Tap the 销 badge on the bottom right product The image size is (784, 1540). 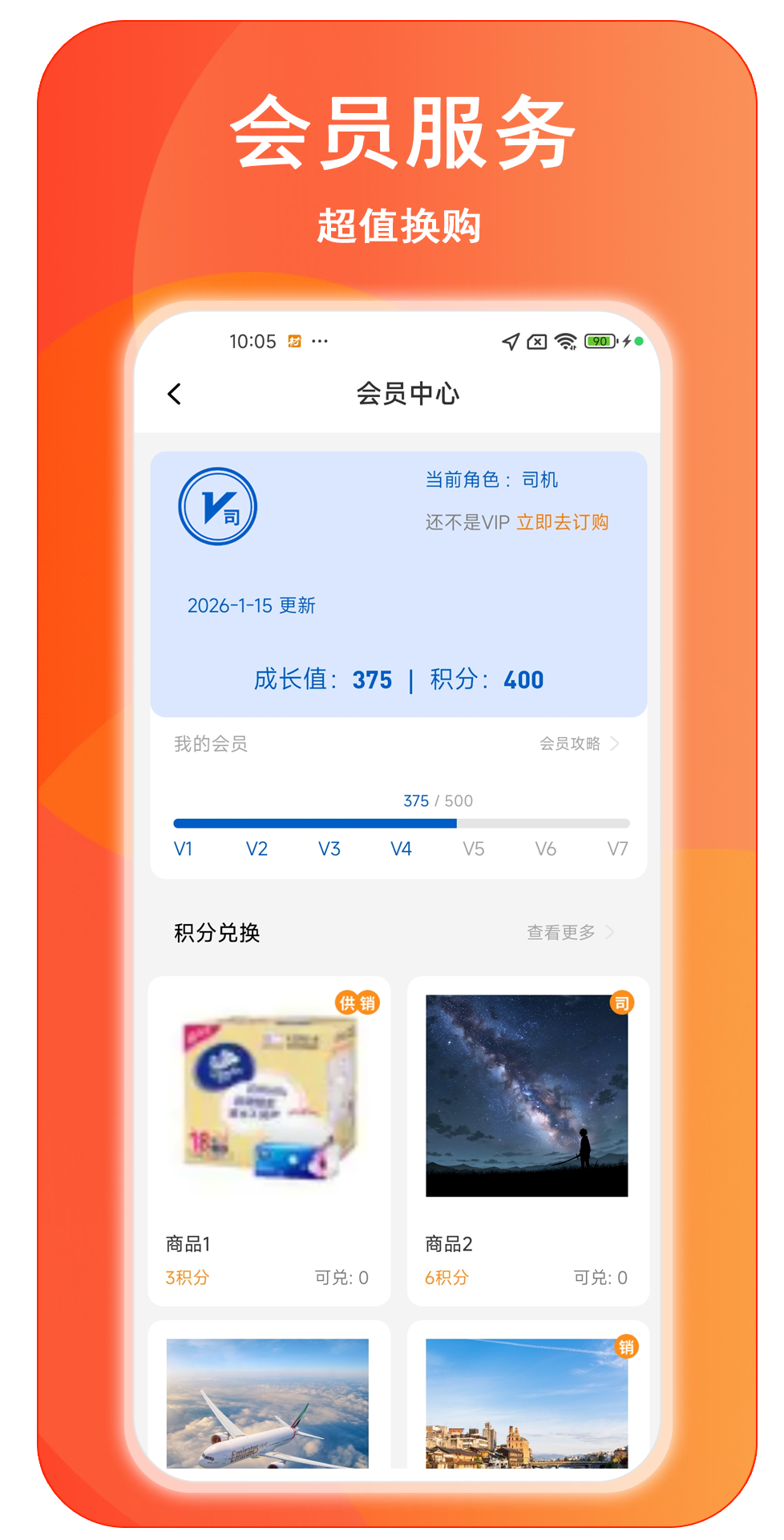tap(627, 1347)
